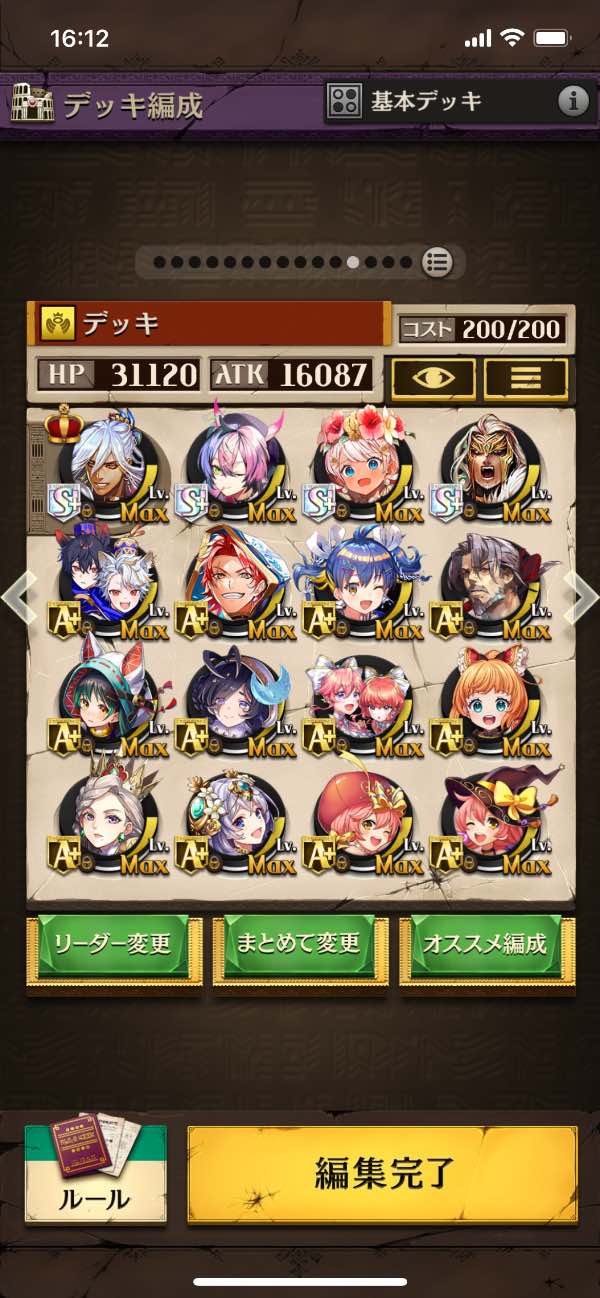Go to the next deck with right arrow
The image size is (600, 1298).
582,596
